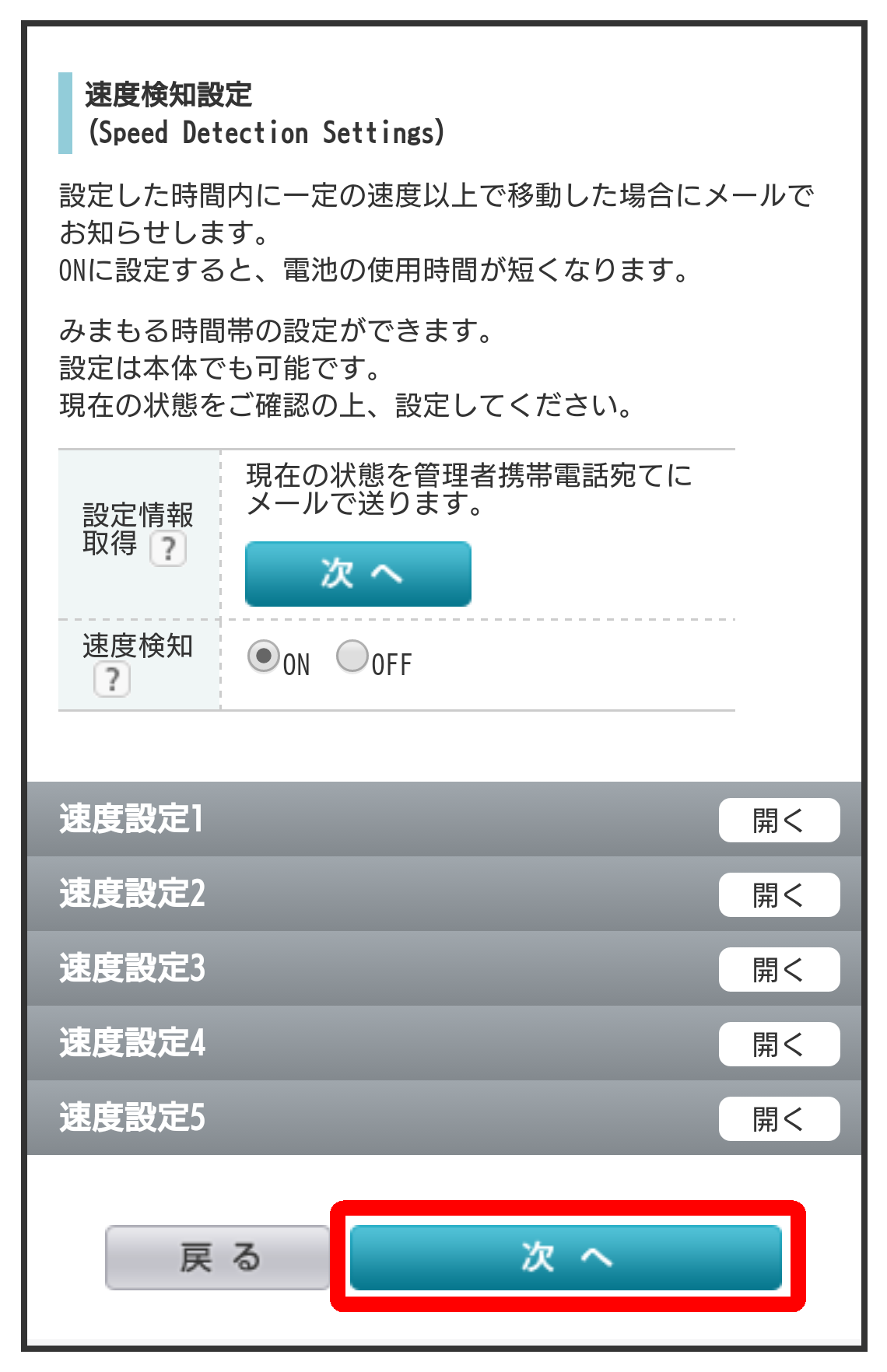Open help icon under 速度検知

coord(112,680)
